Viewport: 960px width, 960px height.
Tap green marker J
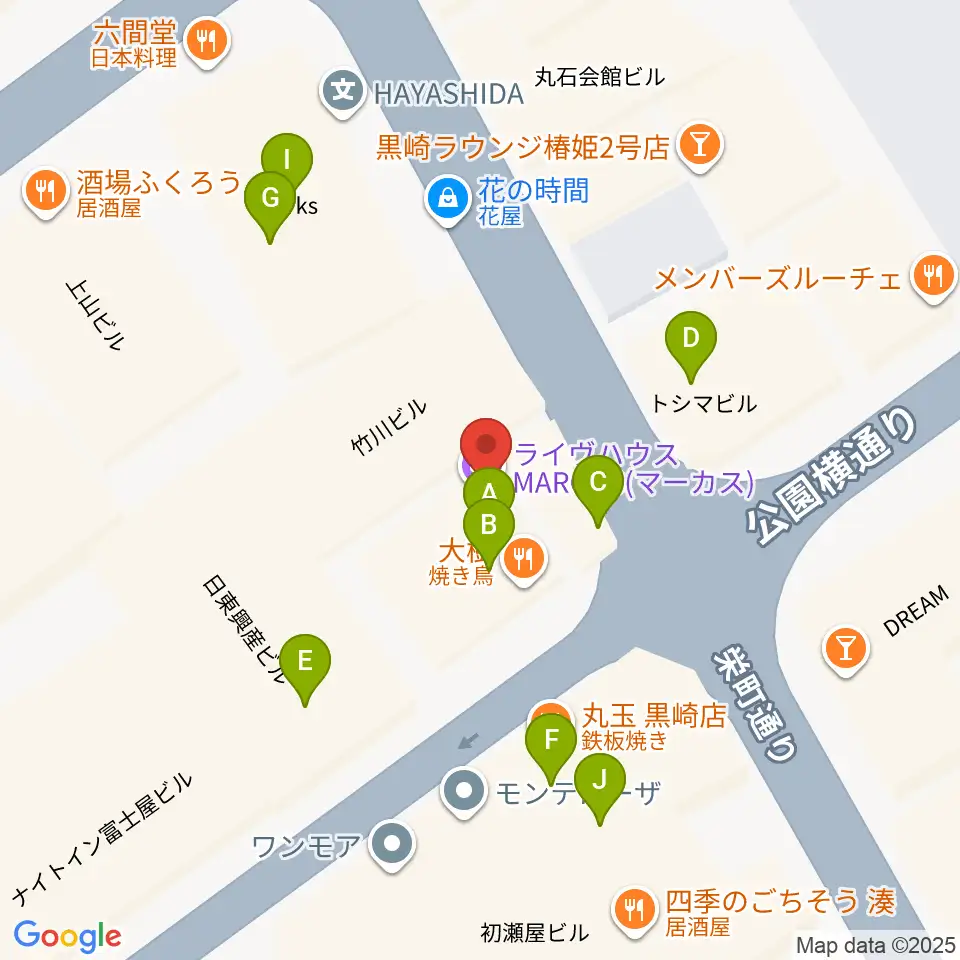599,781
